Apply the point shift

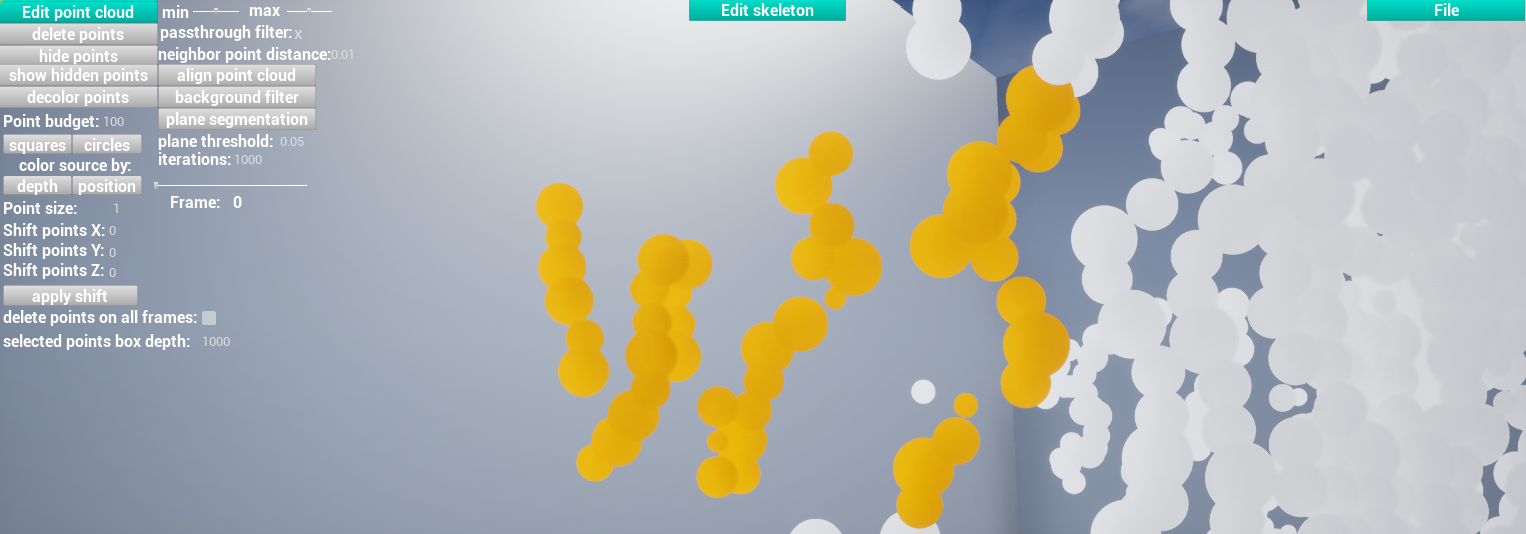click(x=70, y=296)
